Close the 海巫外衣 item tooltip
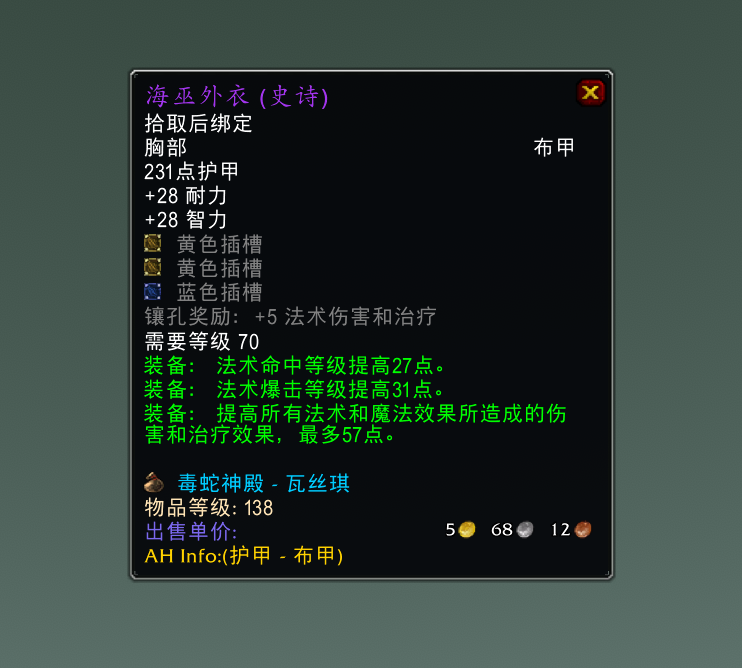Screen dimensions: 742x668 click(x=590, y=93)
